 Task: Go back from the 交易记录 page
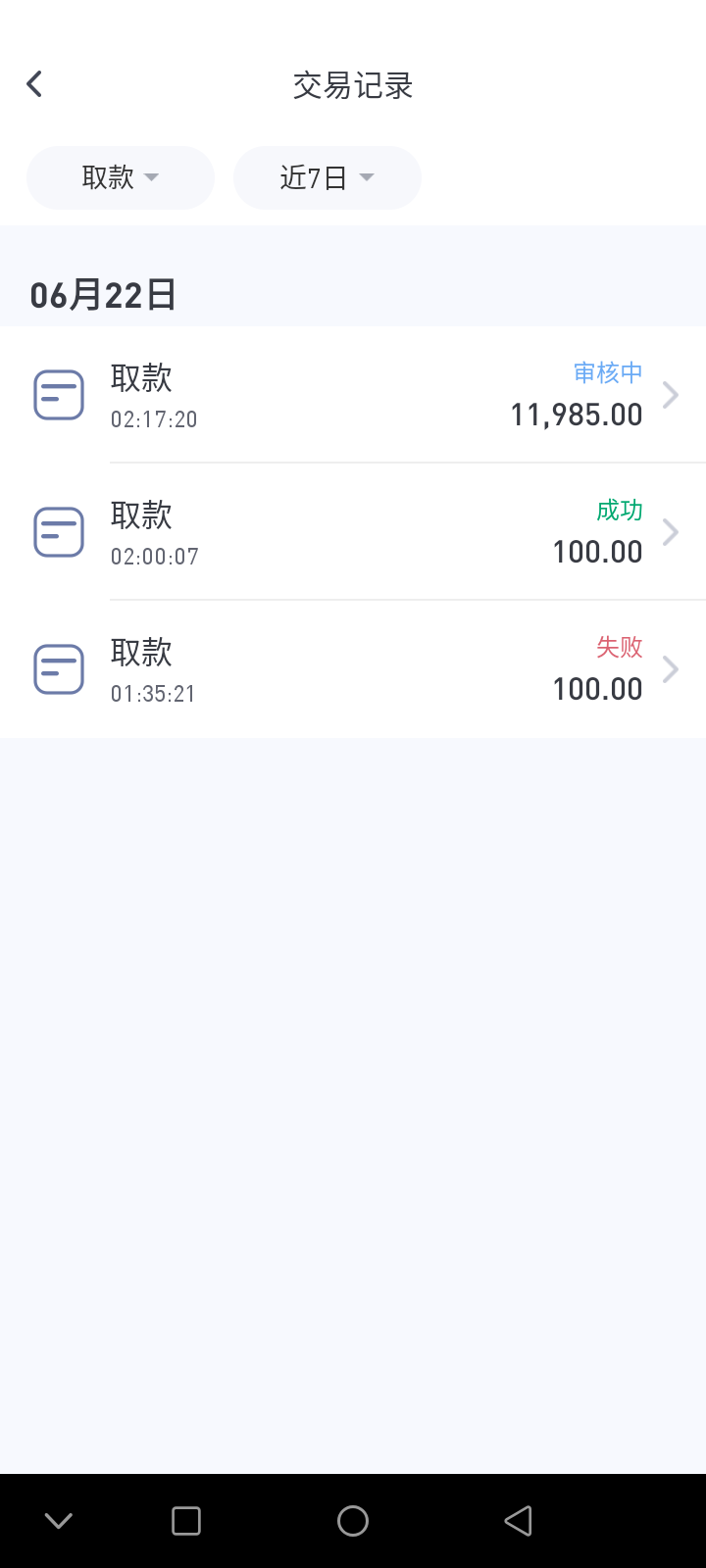tap(34, 84)
